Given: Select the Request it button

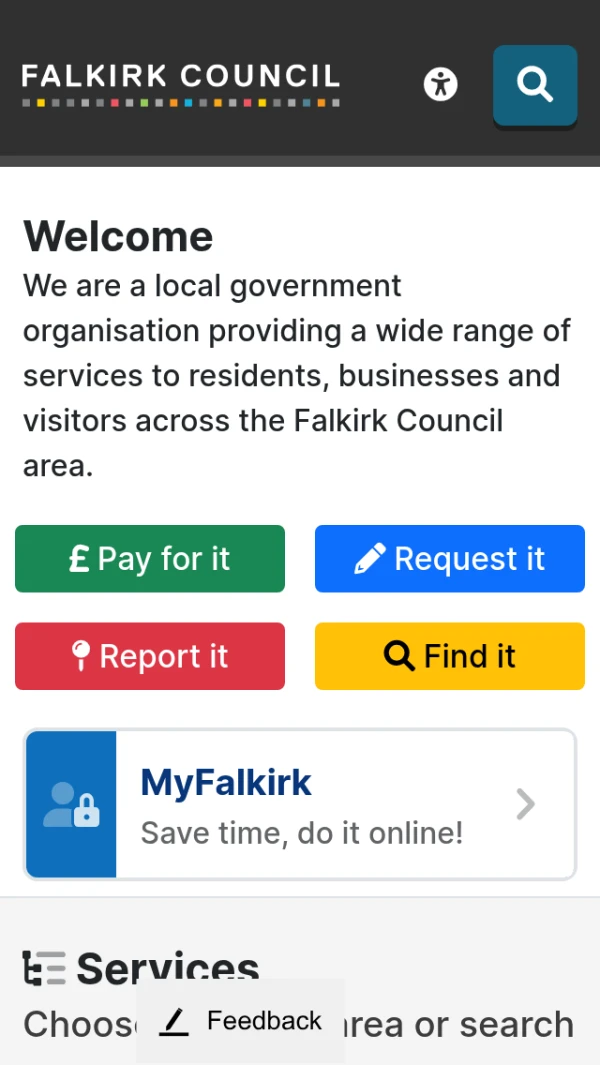Looking at the screenshot, I should click(450, 559).
